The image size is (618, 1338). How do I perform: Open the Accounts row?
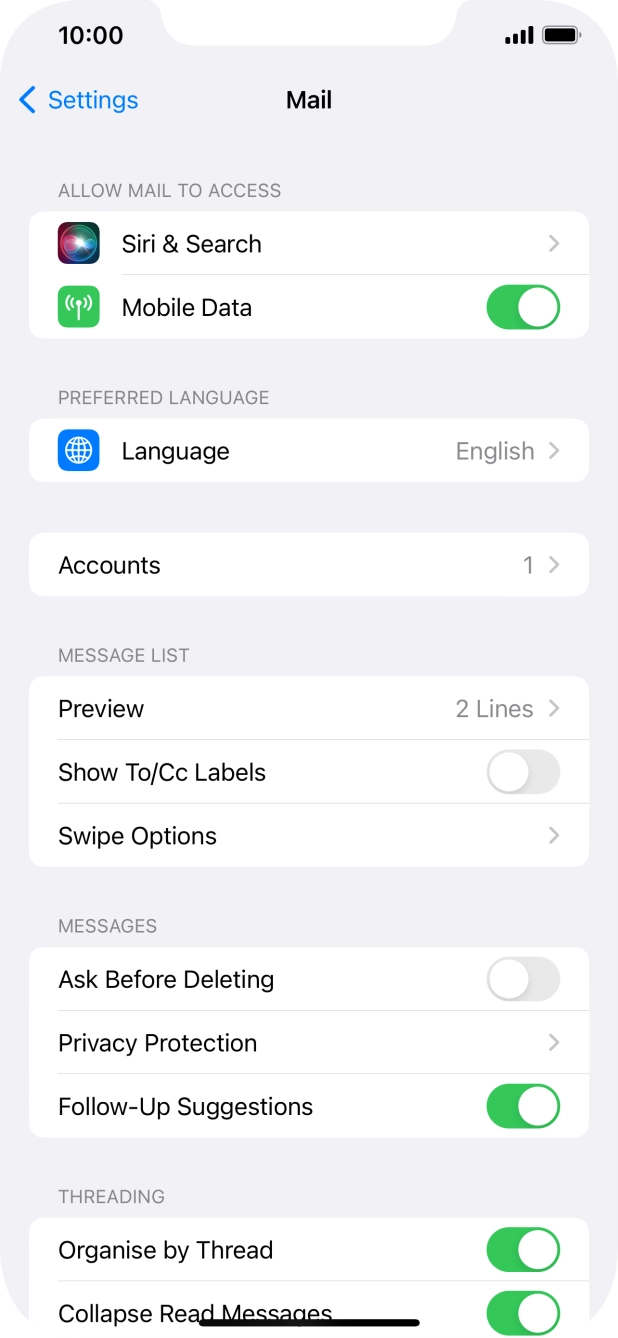(309, 565)
